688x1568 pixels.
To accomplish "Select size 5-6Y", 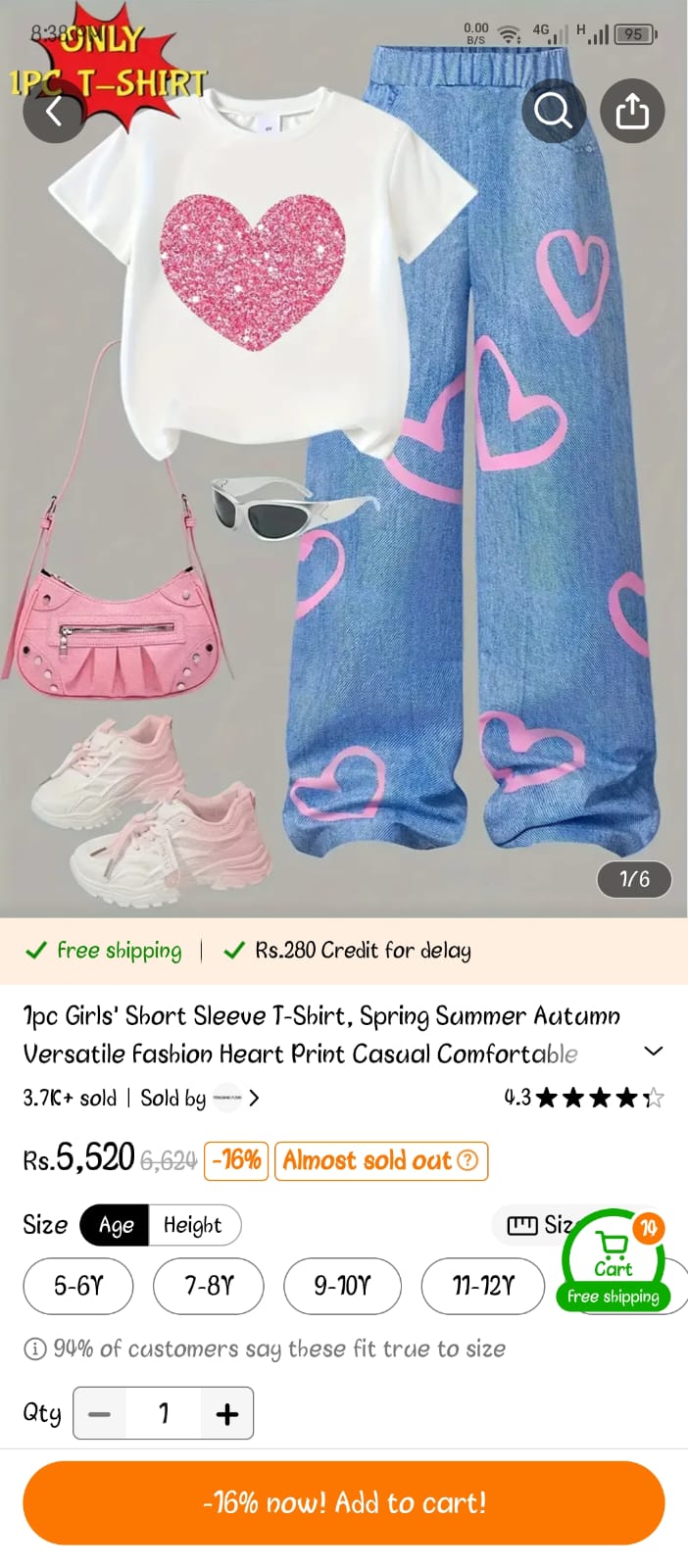I will coord(78,1286).
